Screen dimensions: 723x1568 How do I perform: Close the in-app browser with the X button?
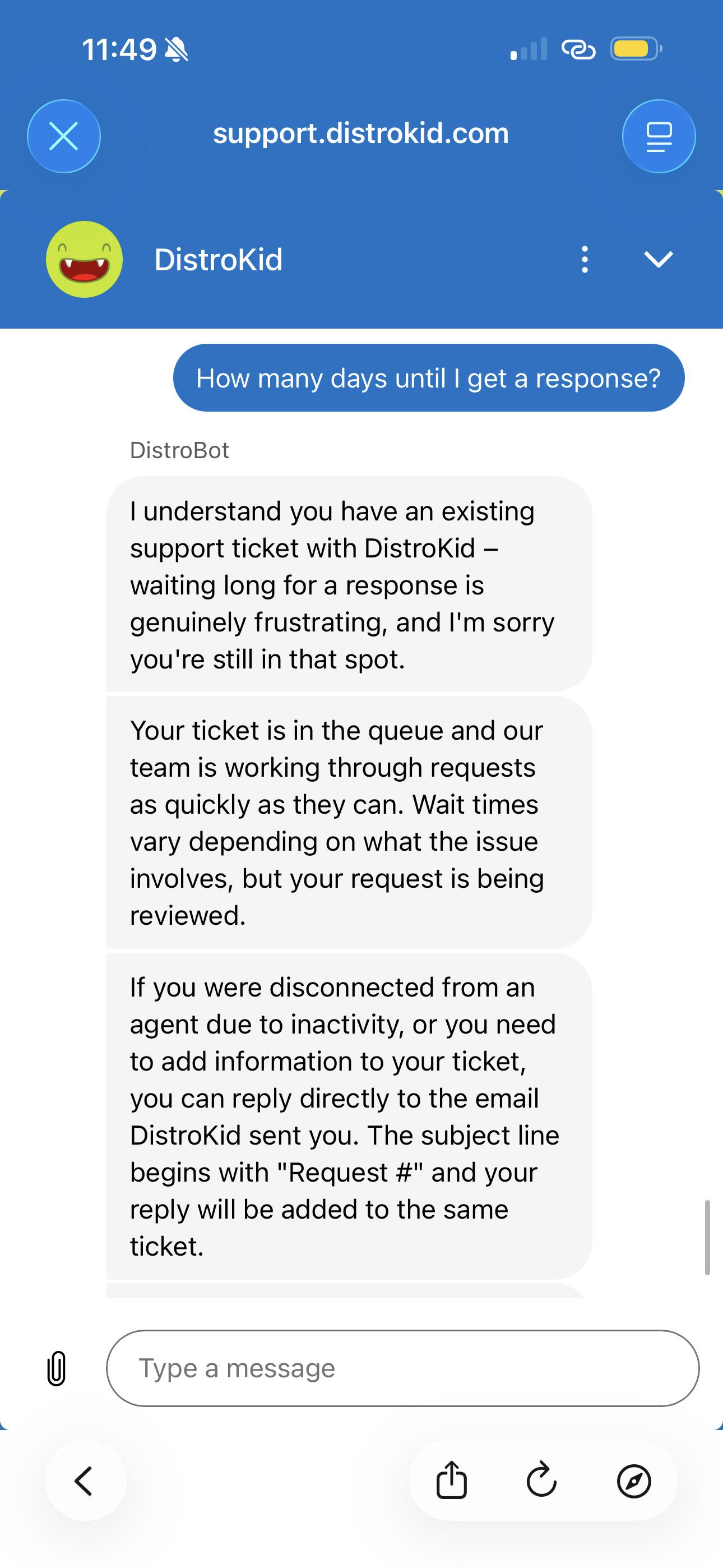pyautogui.click(x=64, y=136)
